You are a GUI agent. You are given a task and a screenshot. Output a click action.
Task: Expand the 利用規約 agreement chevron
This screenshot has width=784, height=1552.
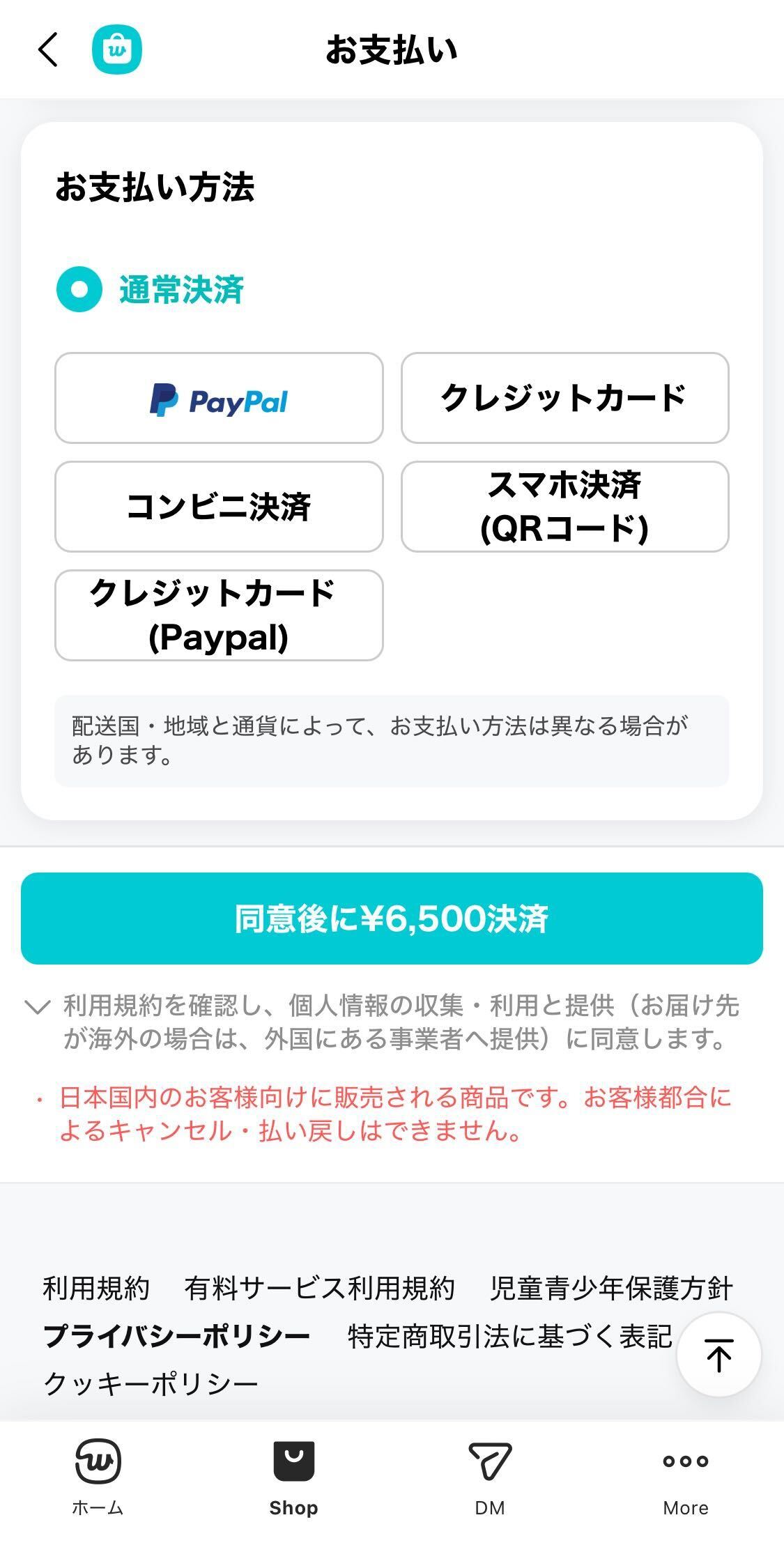point(37,1006)
